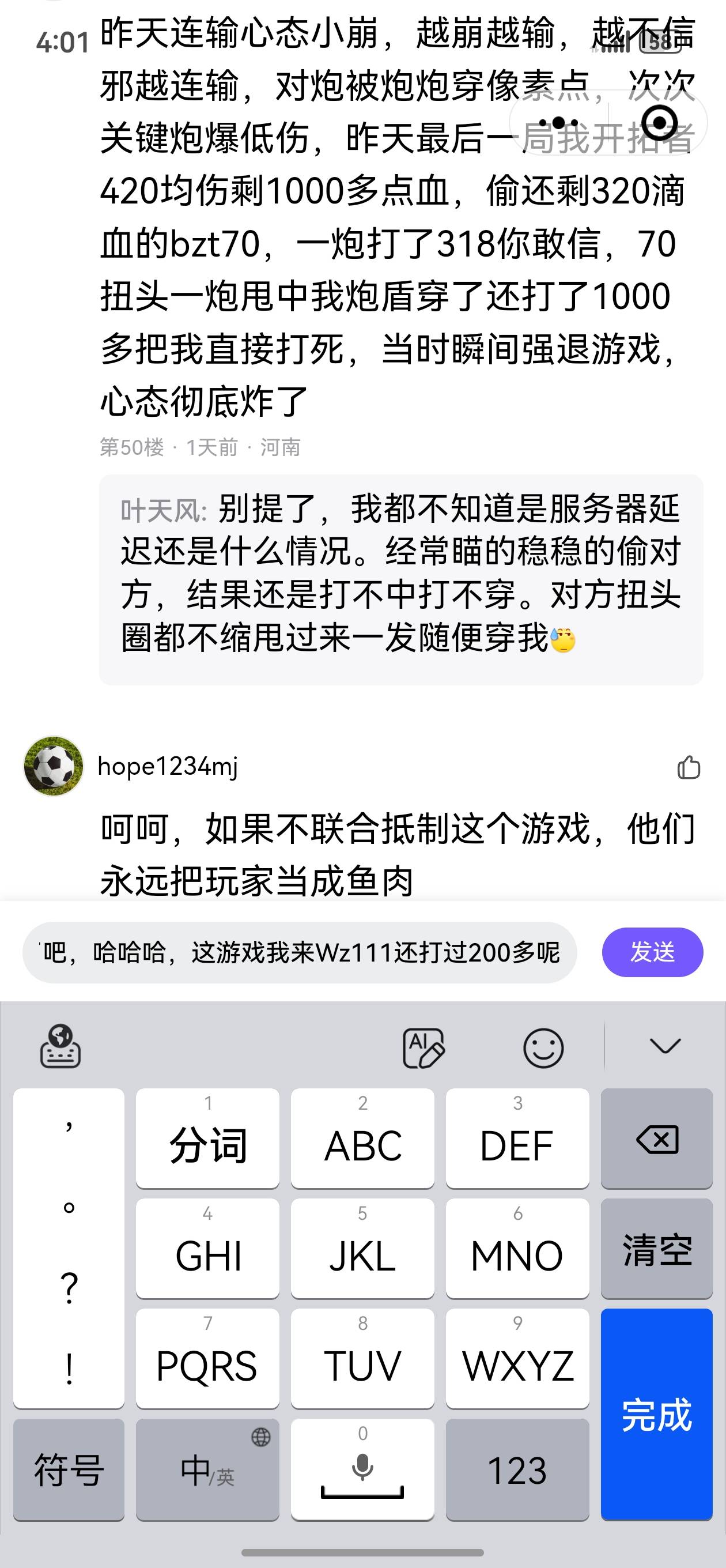Open the AI writing assistant on keyboard
Image resolution: width=726 pixels, height=1568 pixels.
423,1047
